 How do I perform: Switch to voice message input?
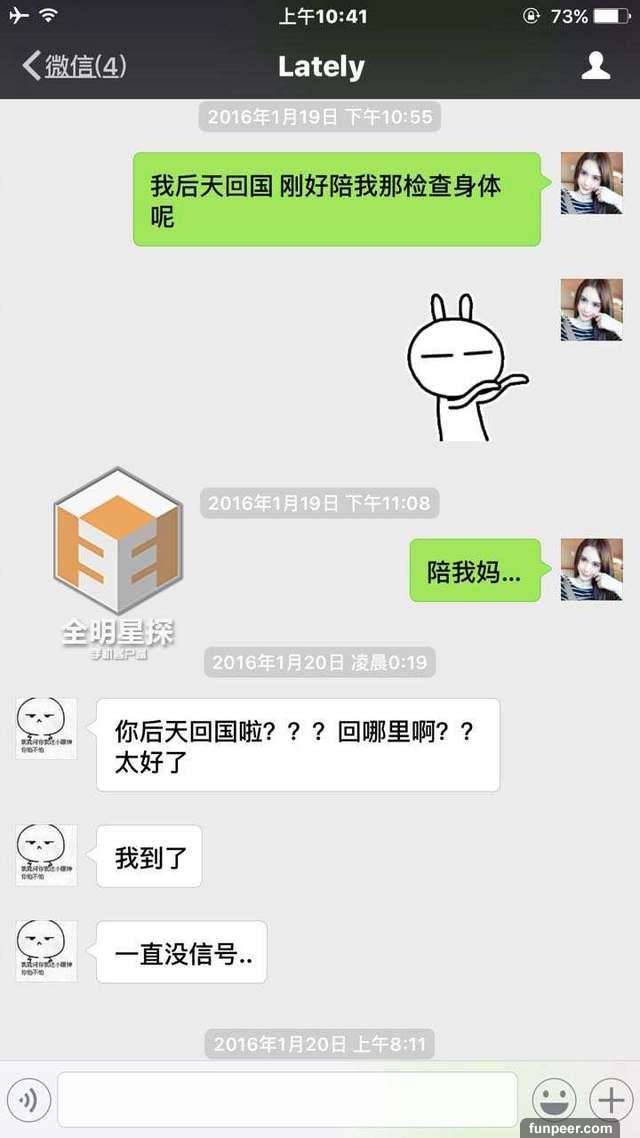click(28, 1100)
